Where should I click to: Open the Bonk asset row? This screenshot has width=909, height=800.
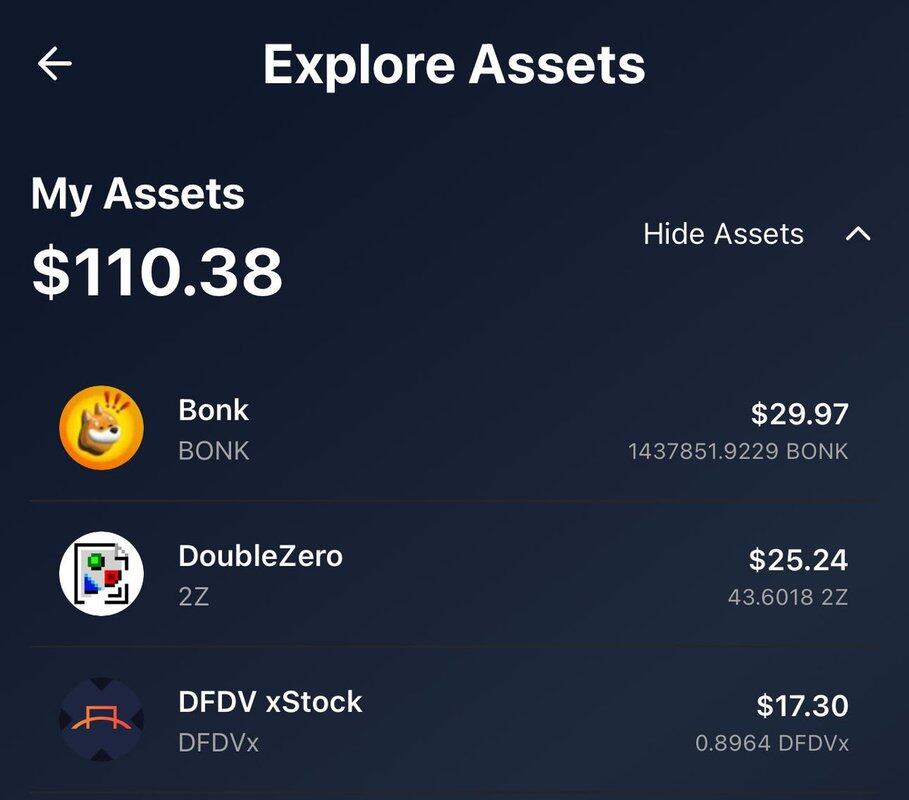[454, 428]
